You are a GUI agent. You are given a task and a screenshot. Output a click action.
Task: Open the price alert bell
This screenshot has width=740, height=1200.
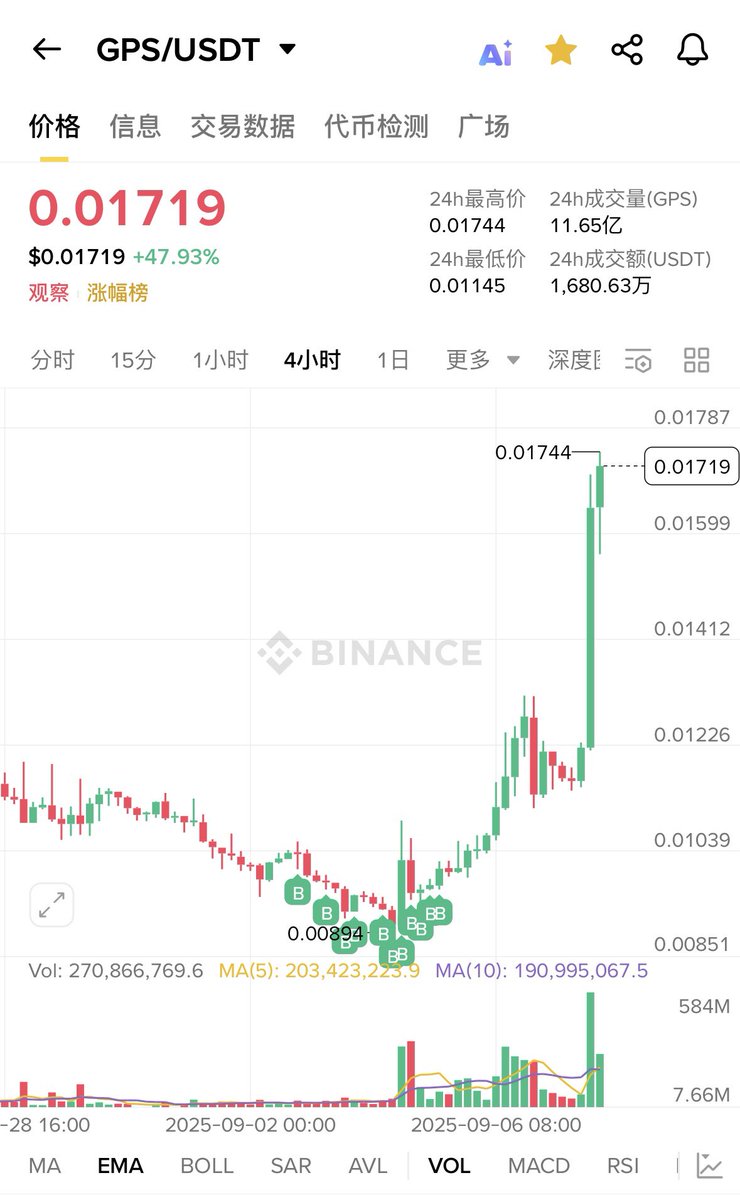pos(692,50)
